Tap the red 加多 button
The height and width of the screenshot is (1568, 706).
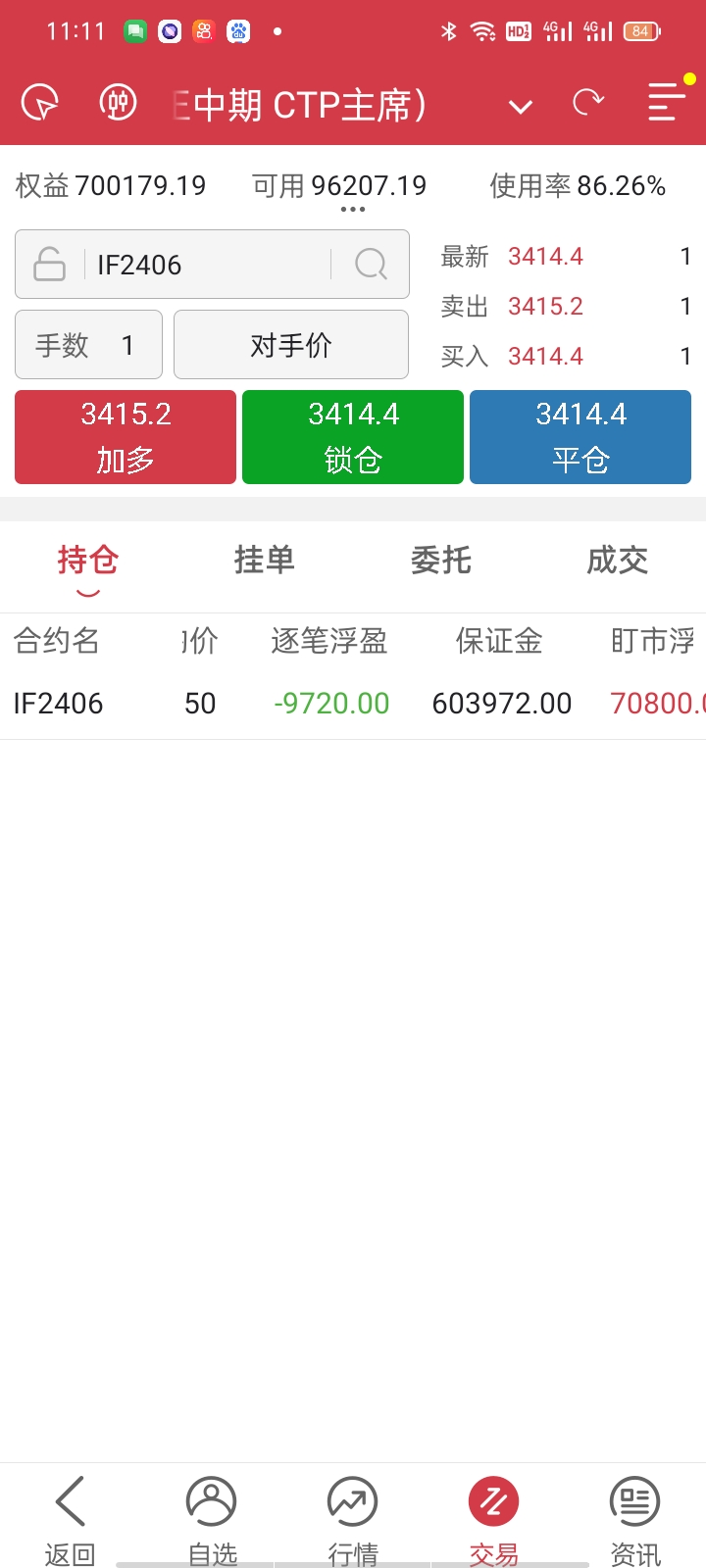126,437
